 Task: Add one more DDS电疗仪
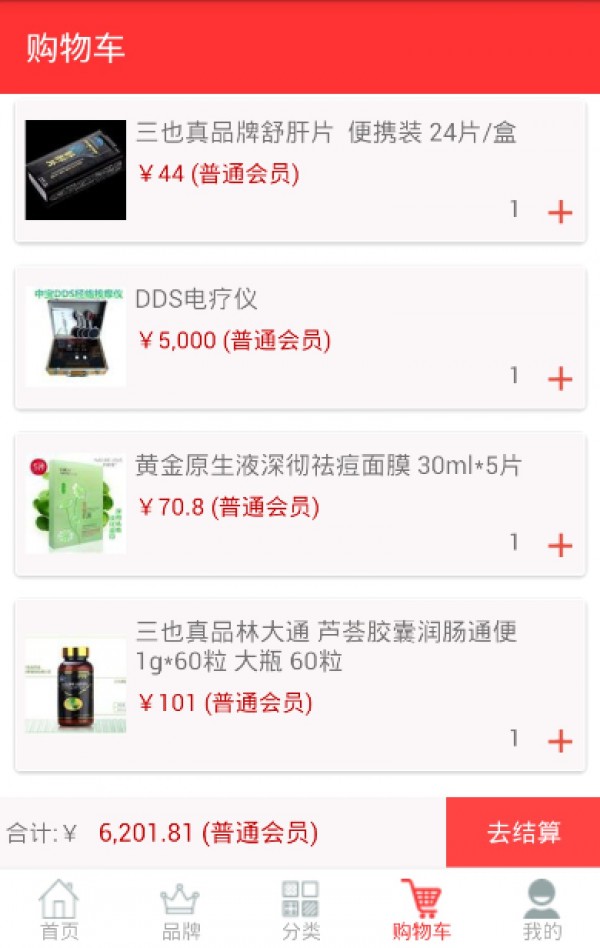560,379
